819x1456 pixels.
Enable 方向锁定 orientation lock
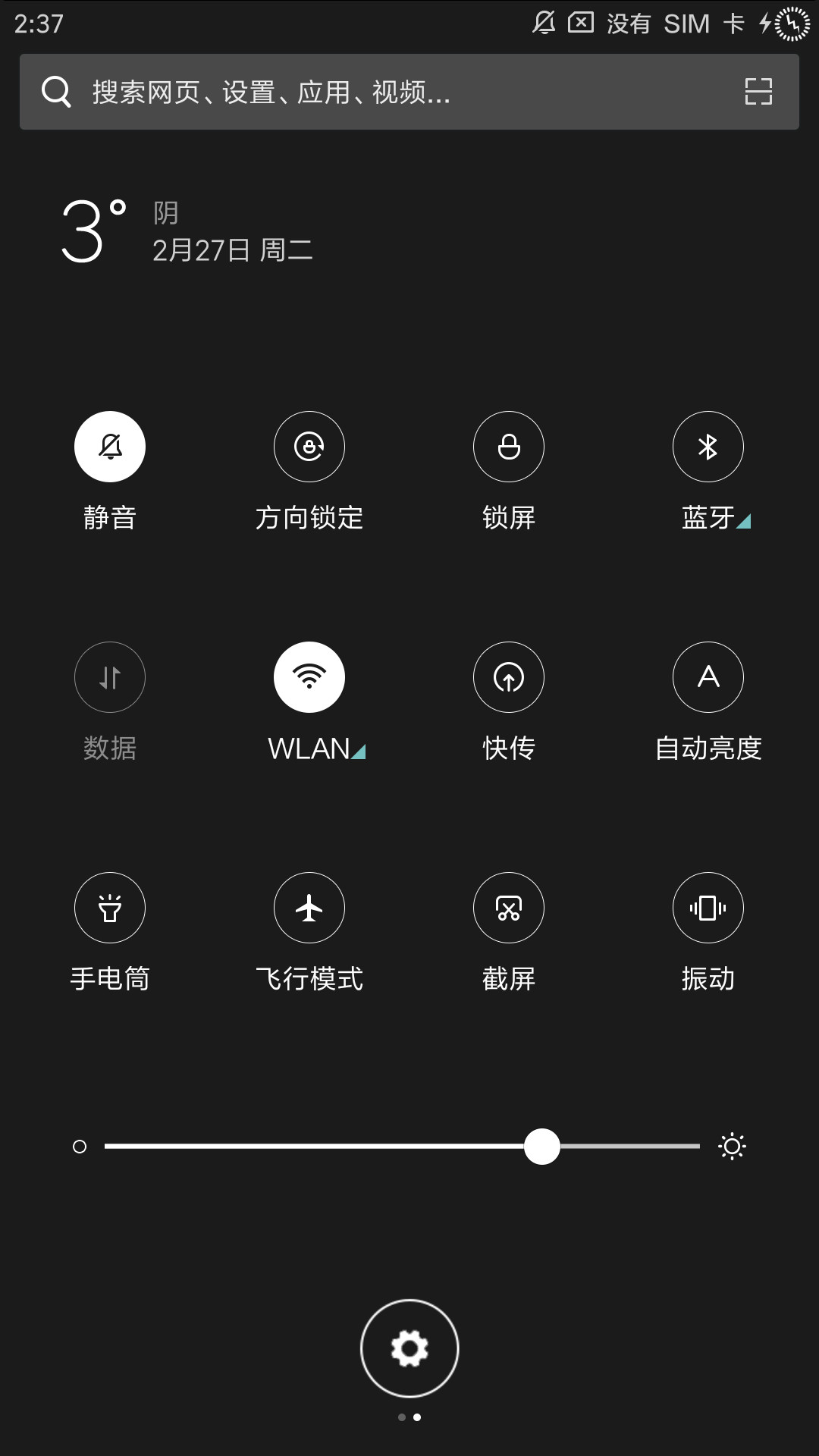[x=309, y=447]
